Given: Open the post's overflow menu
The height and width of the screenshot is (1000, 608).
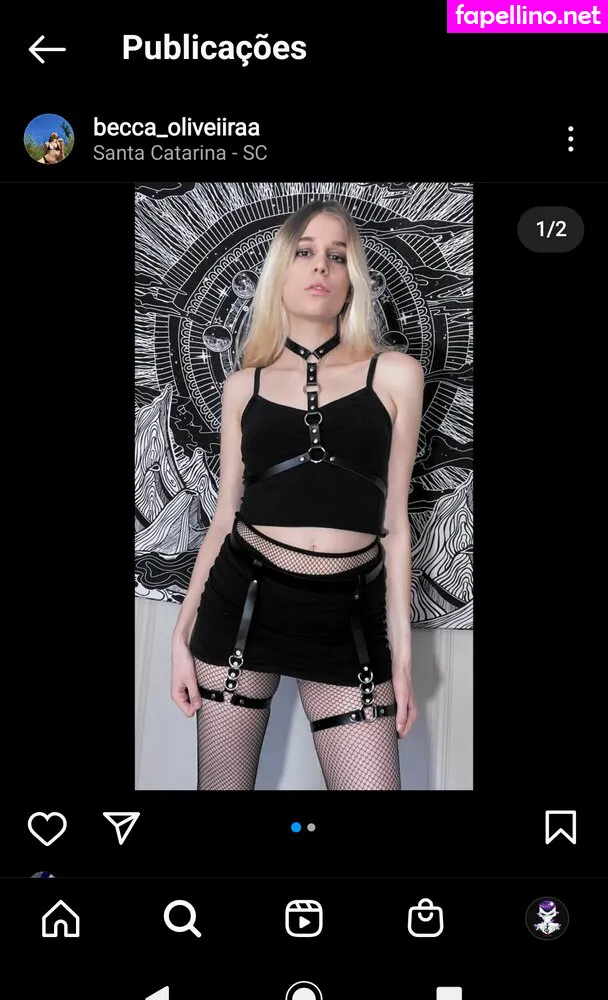Looking at the screenshot, I should click(570, 139).
